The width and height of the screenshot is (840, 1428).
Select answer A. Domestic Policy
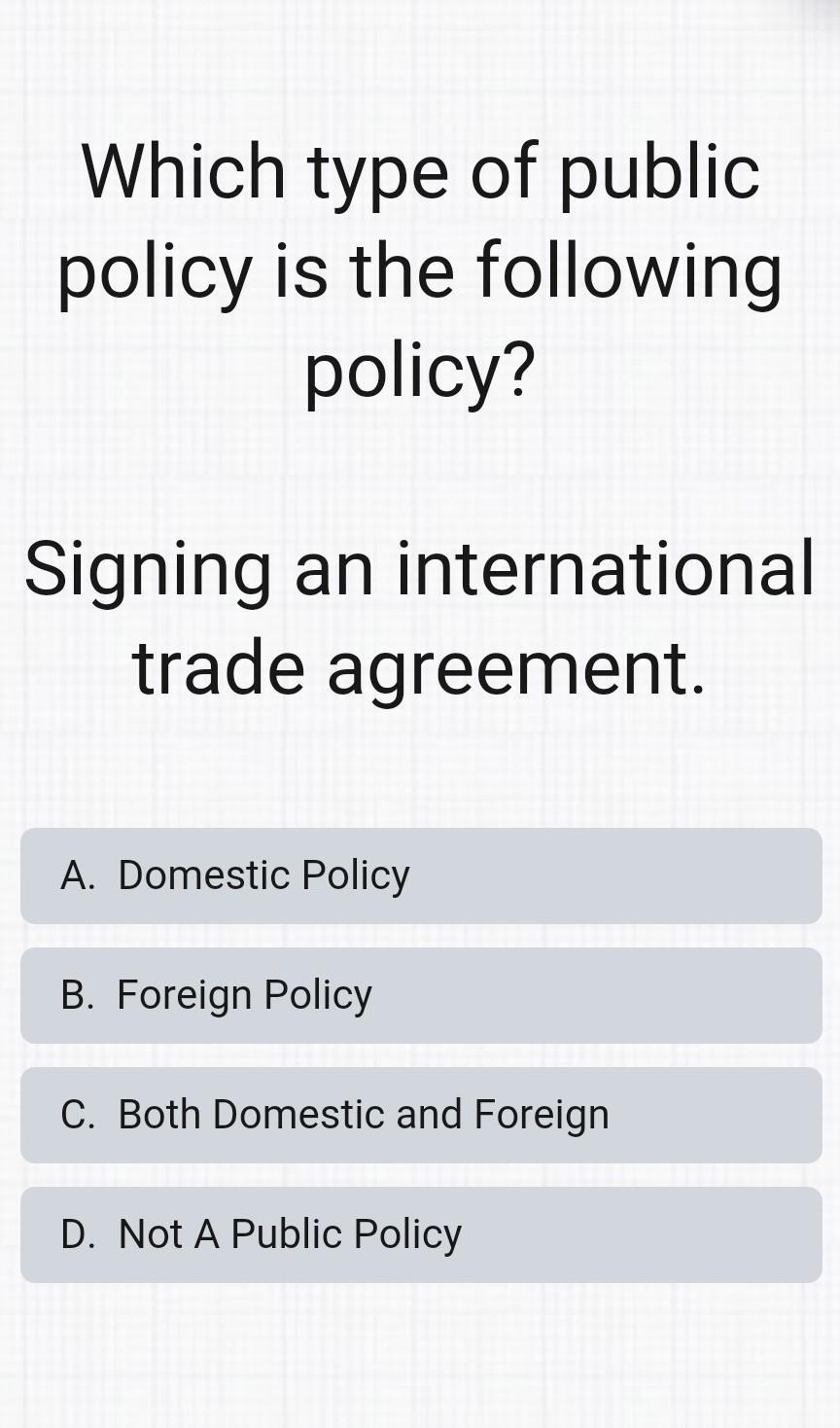(x=420, y=875)
